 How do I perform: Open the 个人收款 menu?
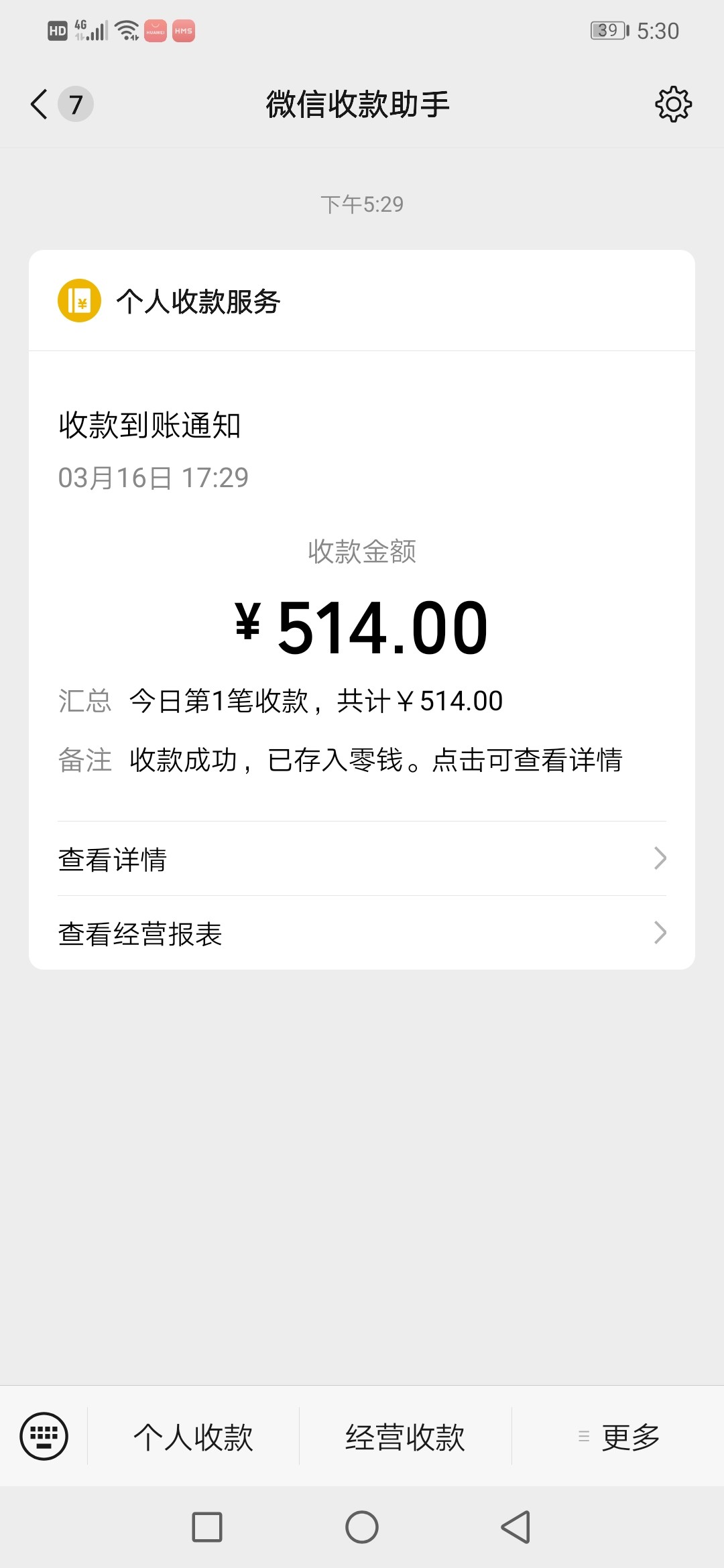tap(193, 1437)
